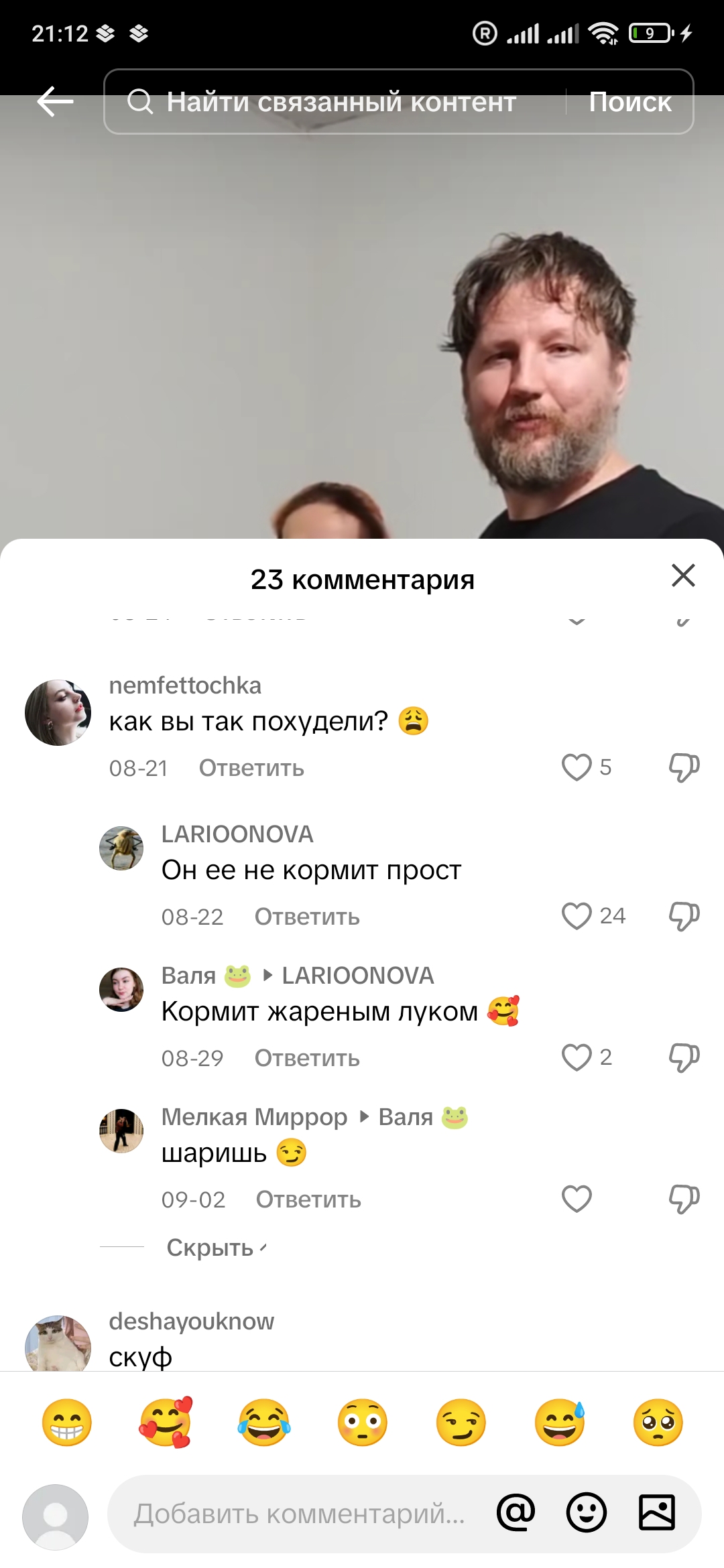Reply to nemfettochka's comment
This screenshot has height=1568, width=724.
251,768
